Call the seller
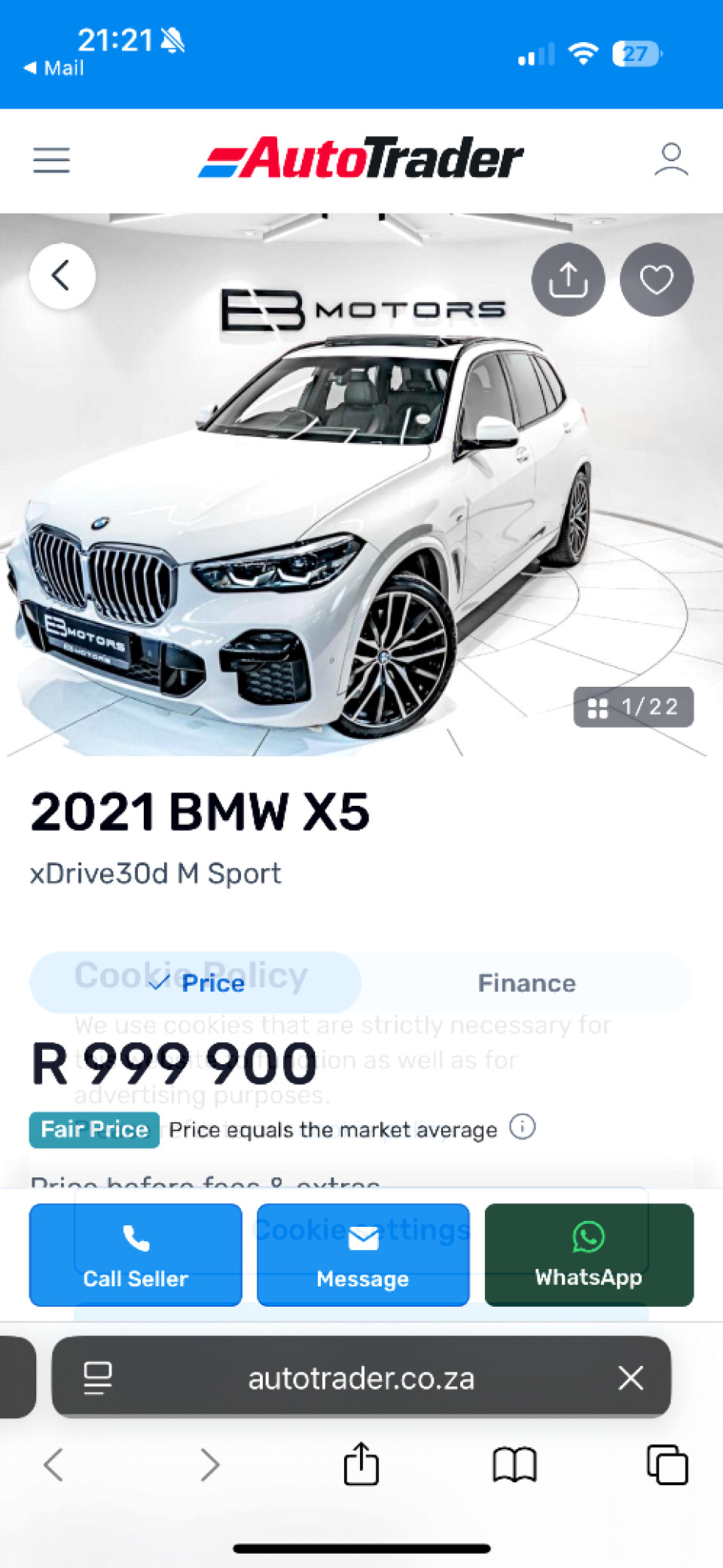The width and height of the screenshot is (723, 1568). point(136,1255)
